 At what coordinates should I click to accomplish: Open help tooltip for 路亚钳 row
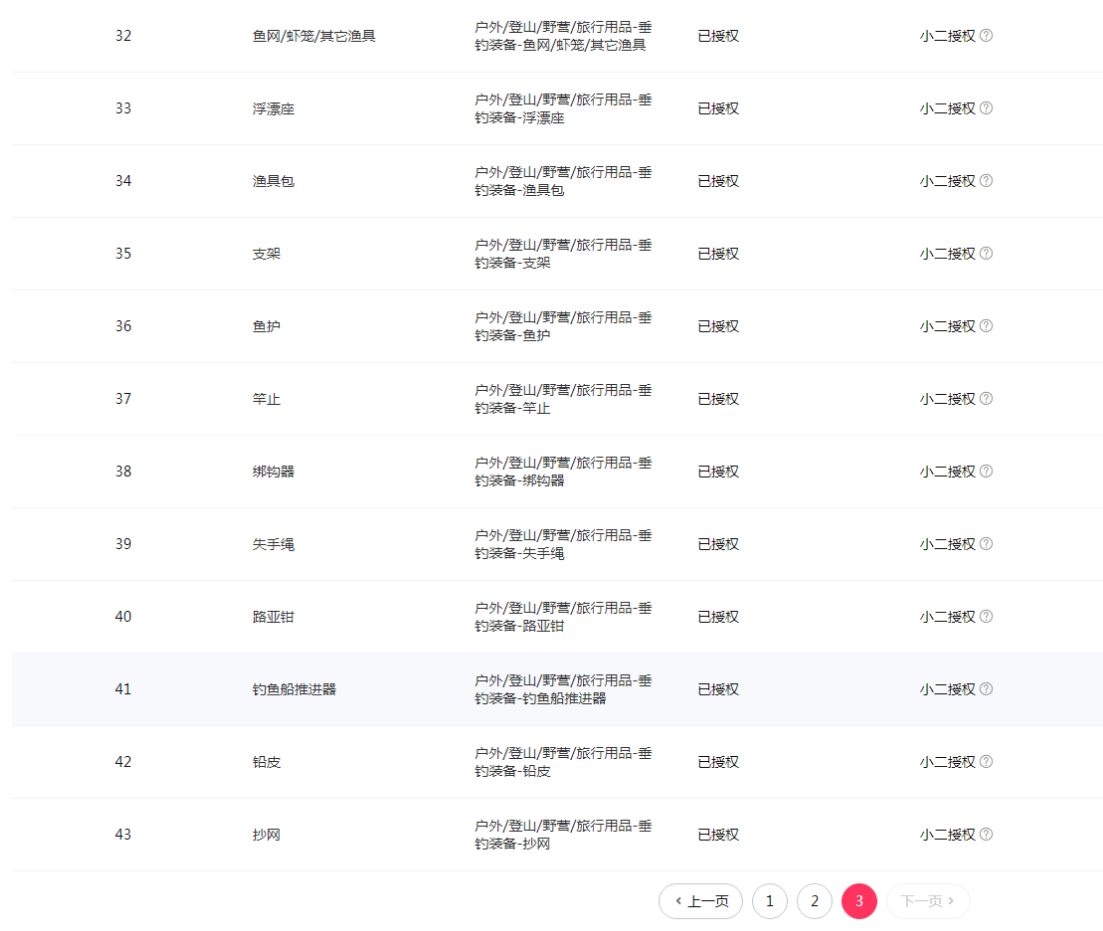point(986,616)
